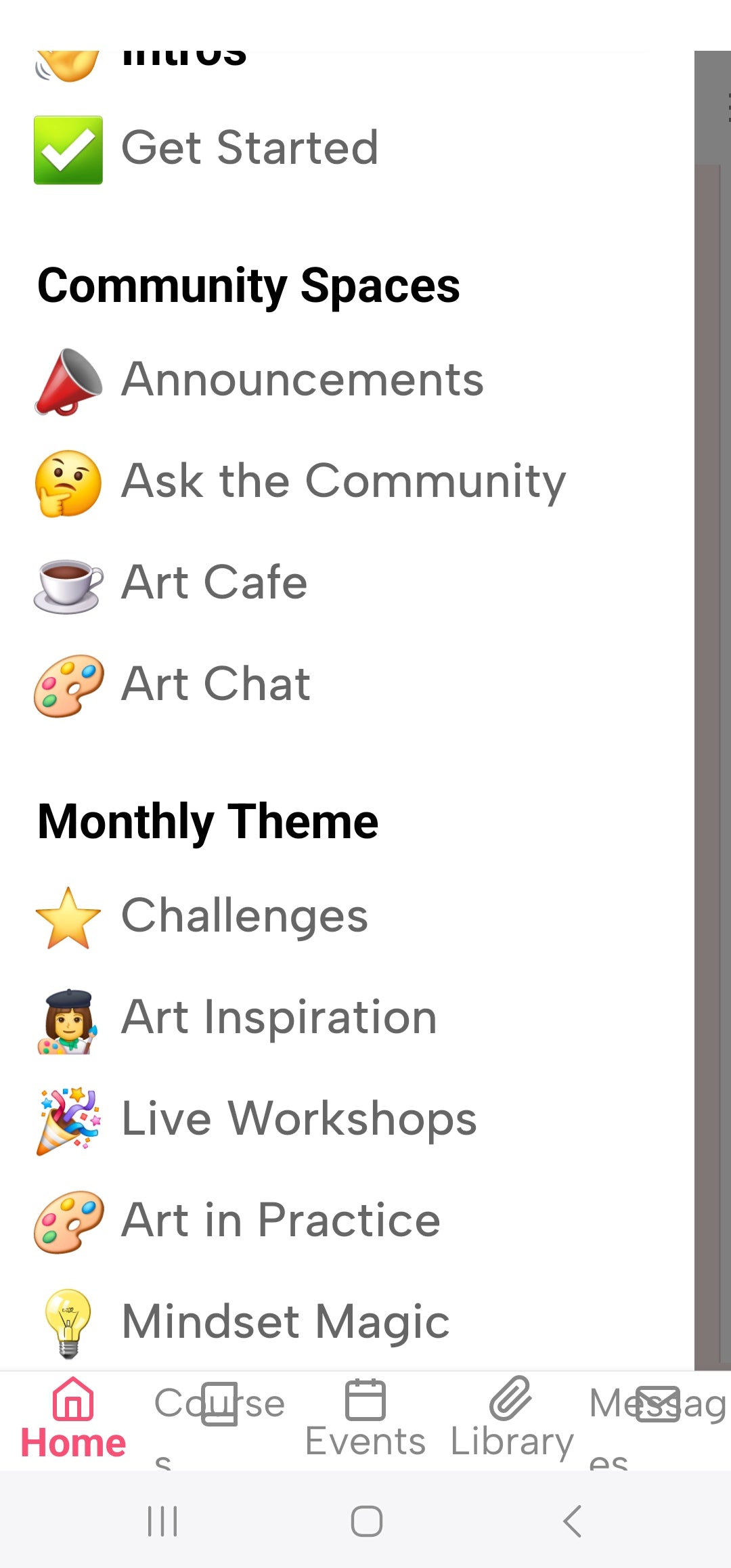
Task: Open the Get Started space
Action: click(x=206, y=148)
